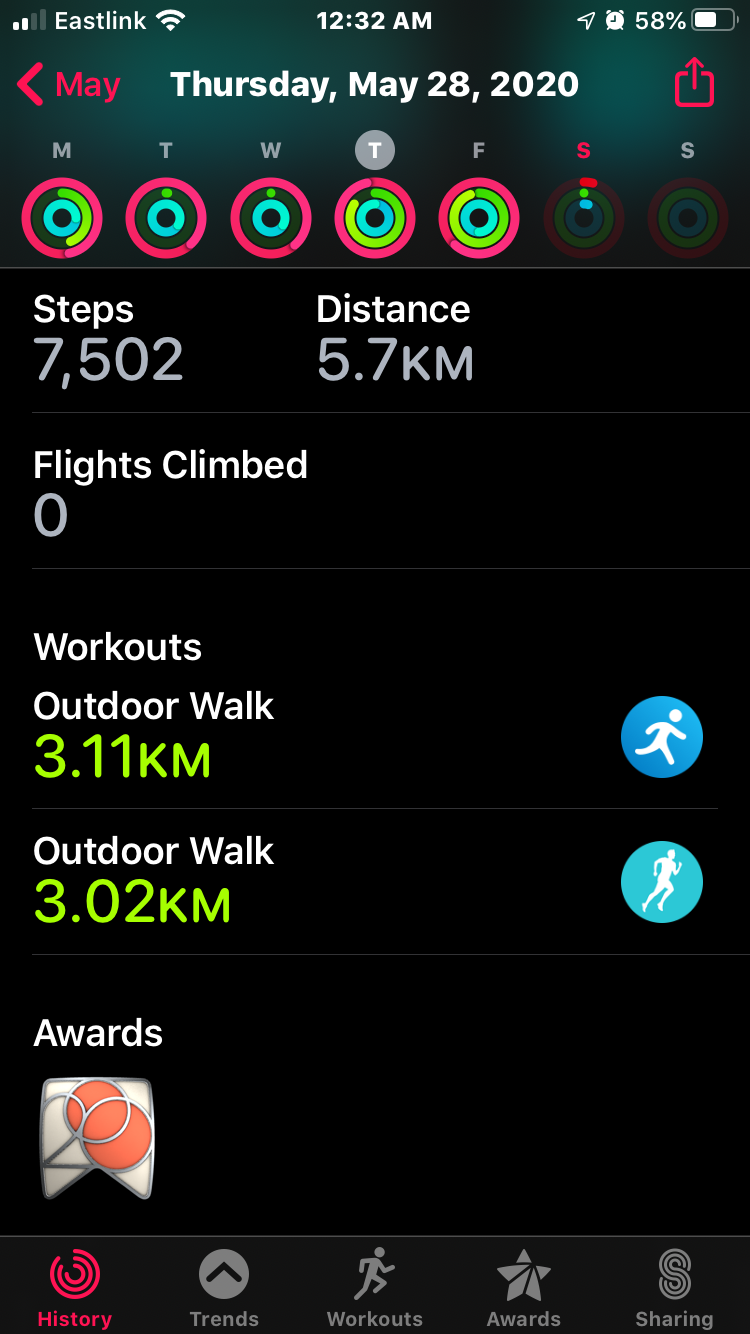Image resolution: width=750 pixels, height=1334 pixels.
Task: Select Monday's activity rings
Action: click(x=62, y=217)
